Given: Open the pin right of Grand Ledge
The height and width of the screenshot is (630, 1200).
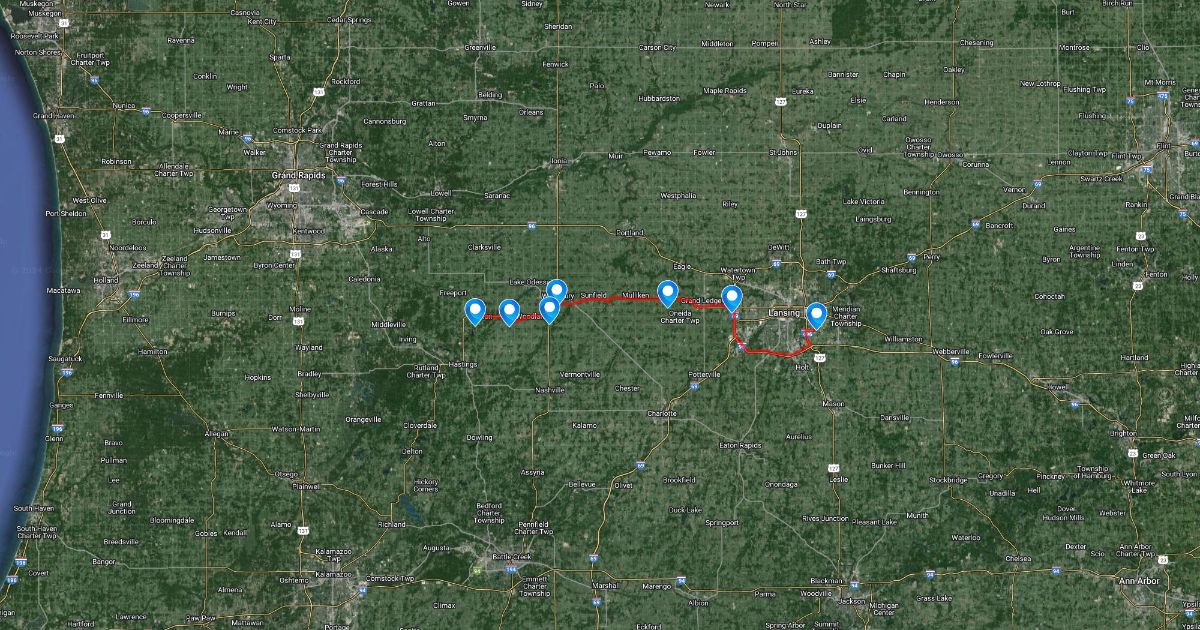Looking at the screenshot, I should pos(732,298).
